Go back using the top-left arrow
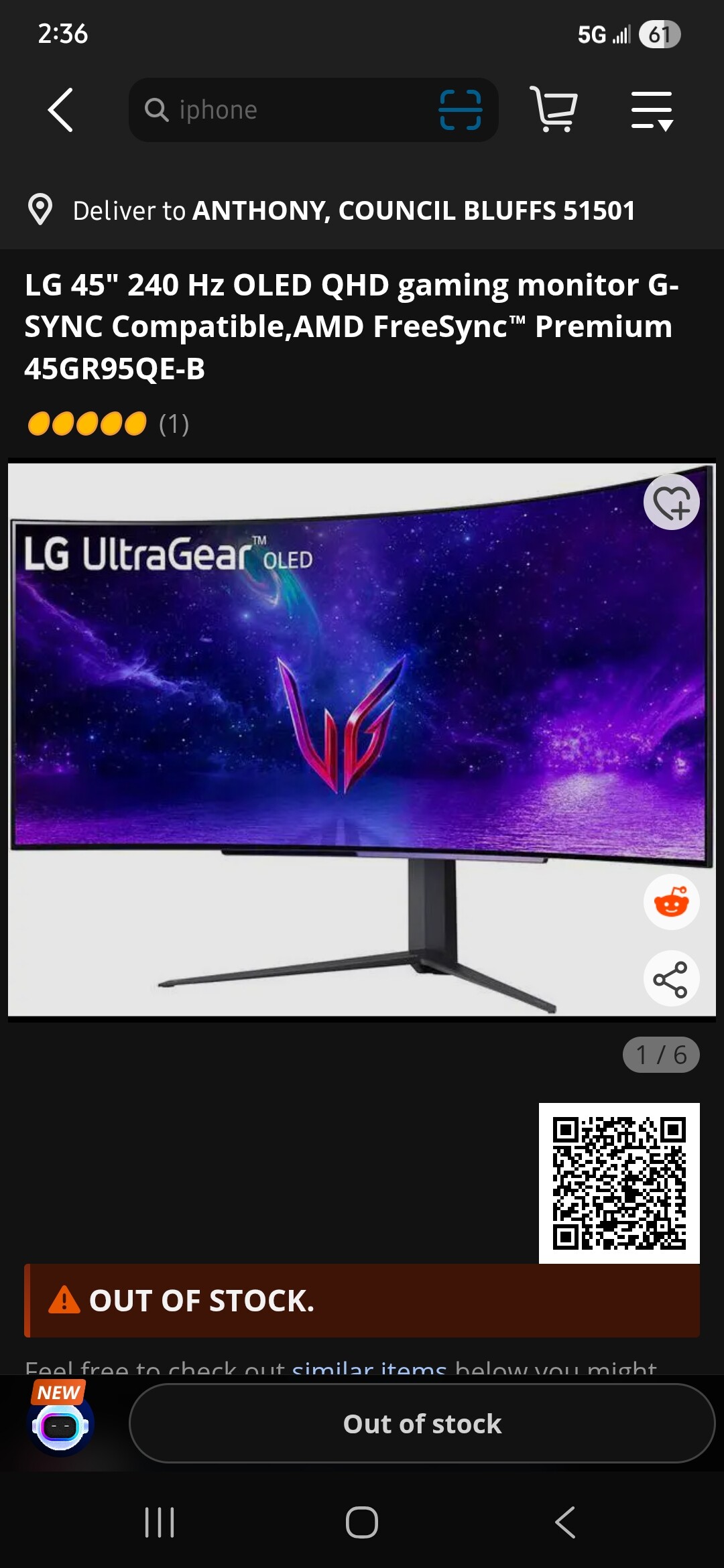 [x=60, y=110]
